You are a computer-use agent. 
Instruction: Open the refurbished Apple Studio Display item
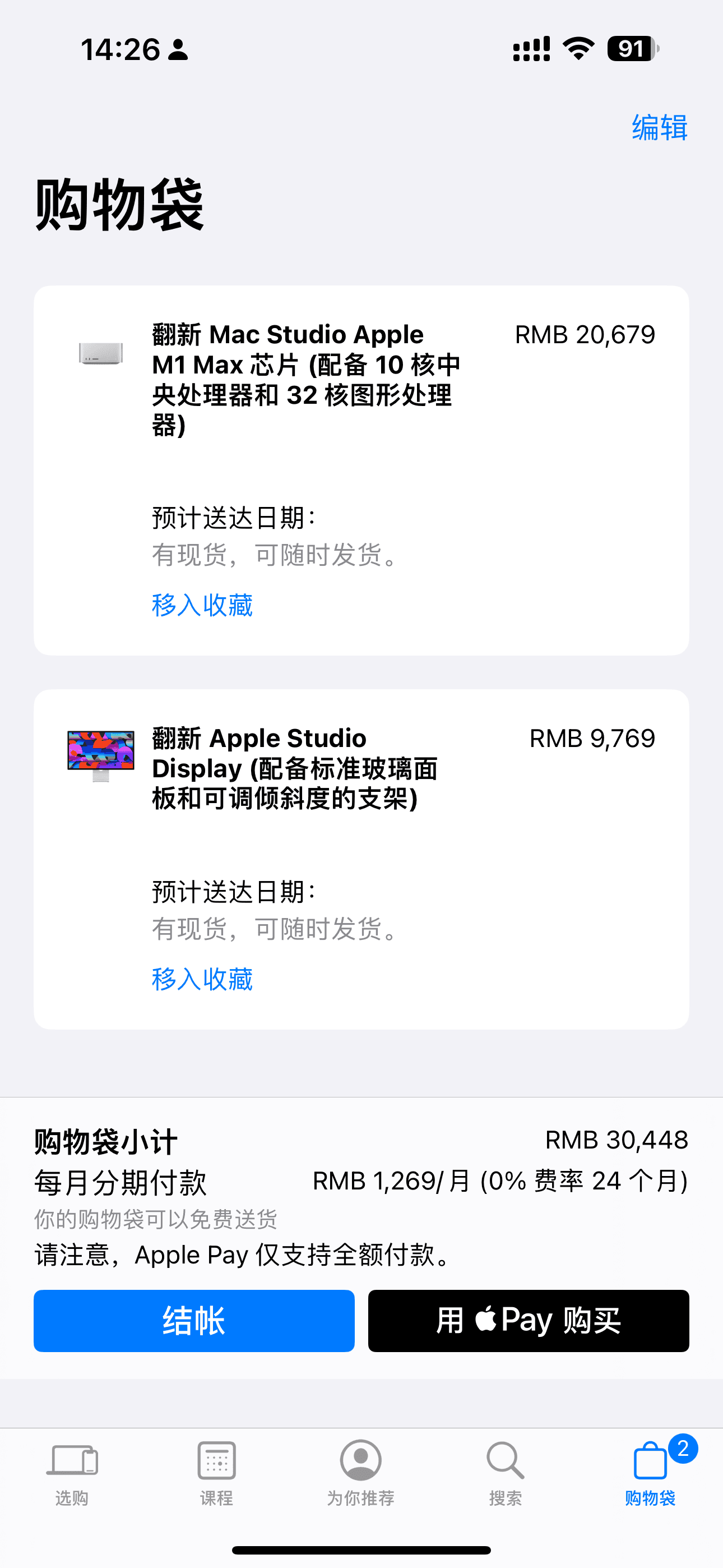pyautogui.click(x=295, y=768)
